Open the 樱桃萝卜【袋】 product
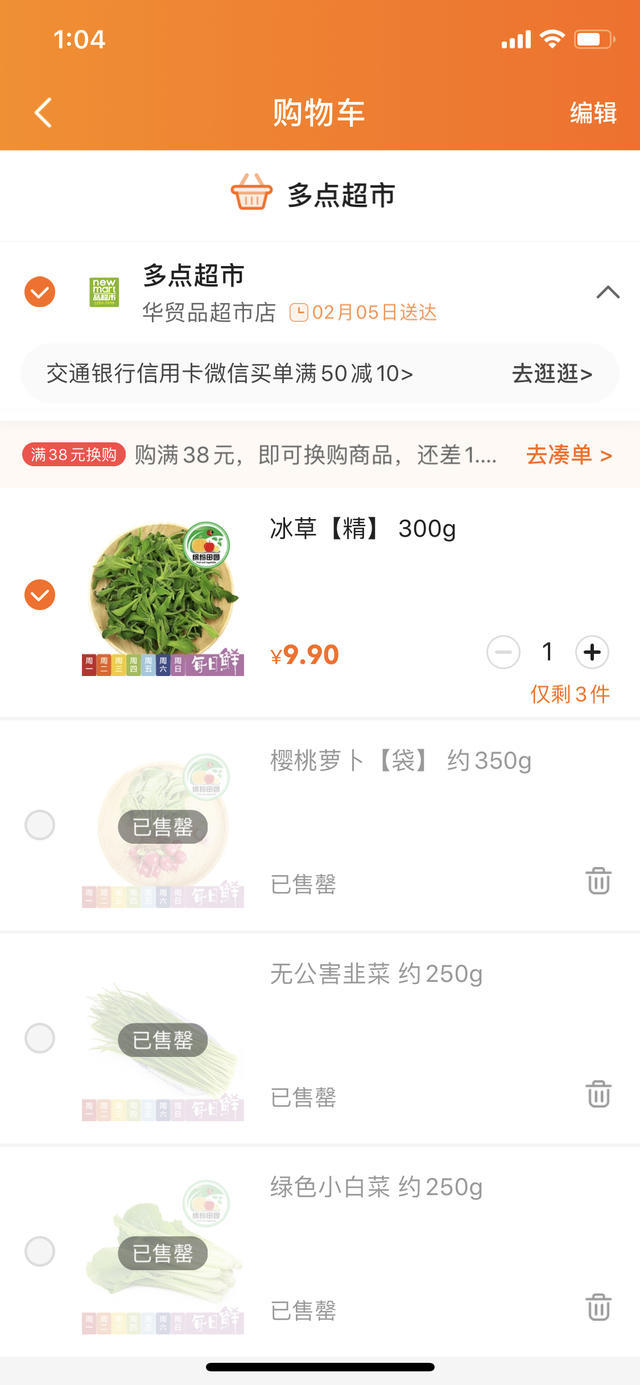640x1385 pixels. click(x=400, y=761)
